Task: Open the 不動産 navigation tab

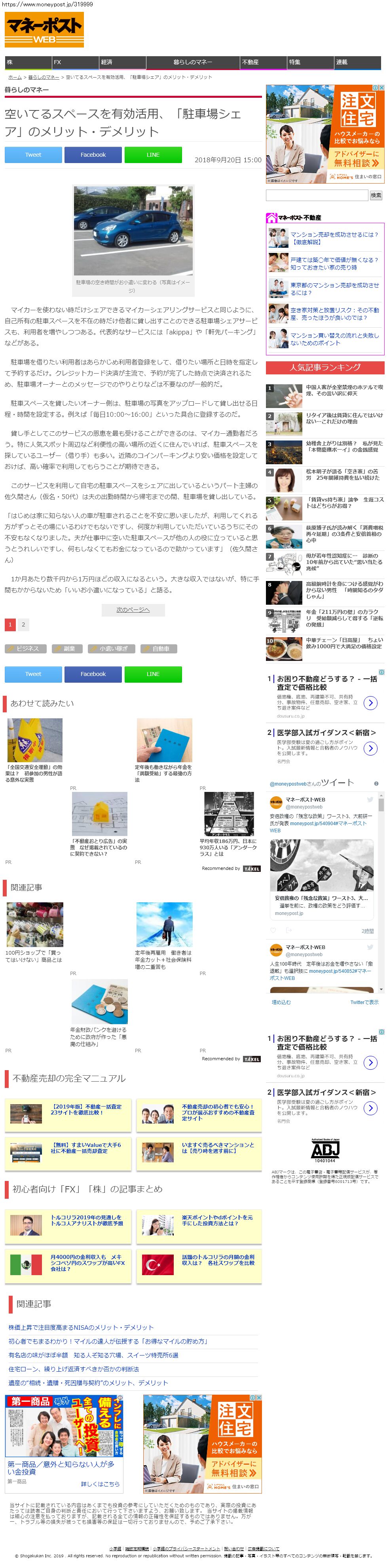Action: pyautogui.click(x=264, y=62)
